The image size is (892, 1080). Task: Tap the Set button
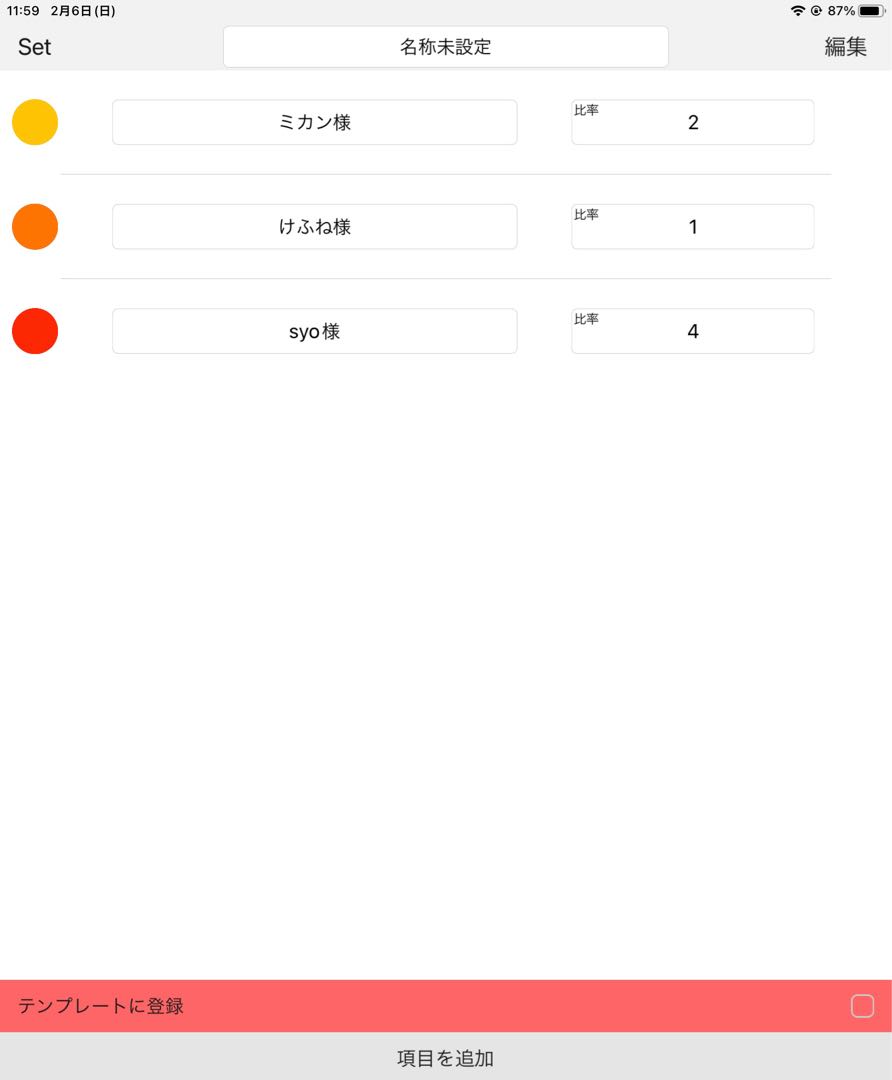pyautogui.click(x=34, y=47)
